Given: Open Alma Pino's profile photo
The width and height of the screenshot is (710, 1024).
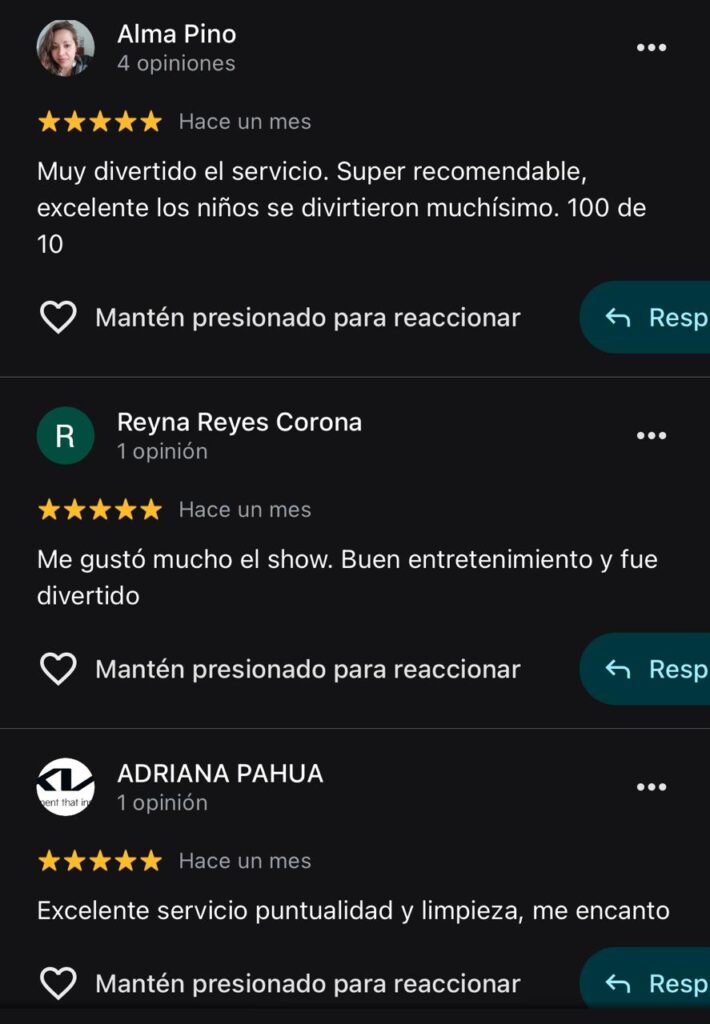Looking at the screenshot, I should [66, 48].
